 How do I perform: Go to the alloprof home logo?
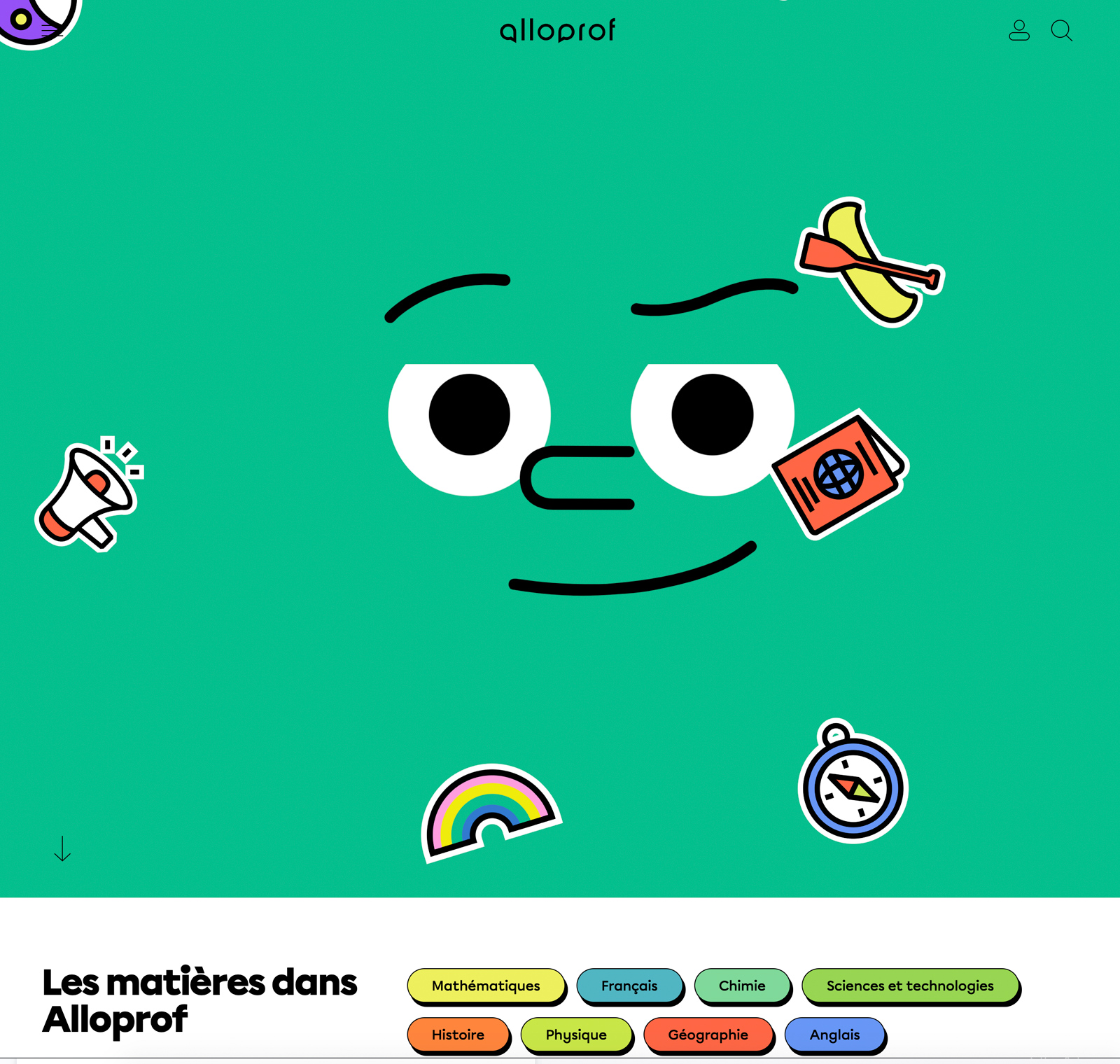pos(558,31)
